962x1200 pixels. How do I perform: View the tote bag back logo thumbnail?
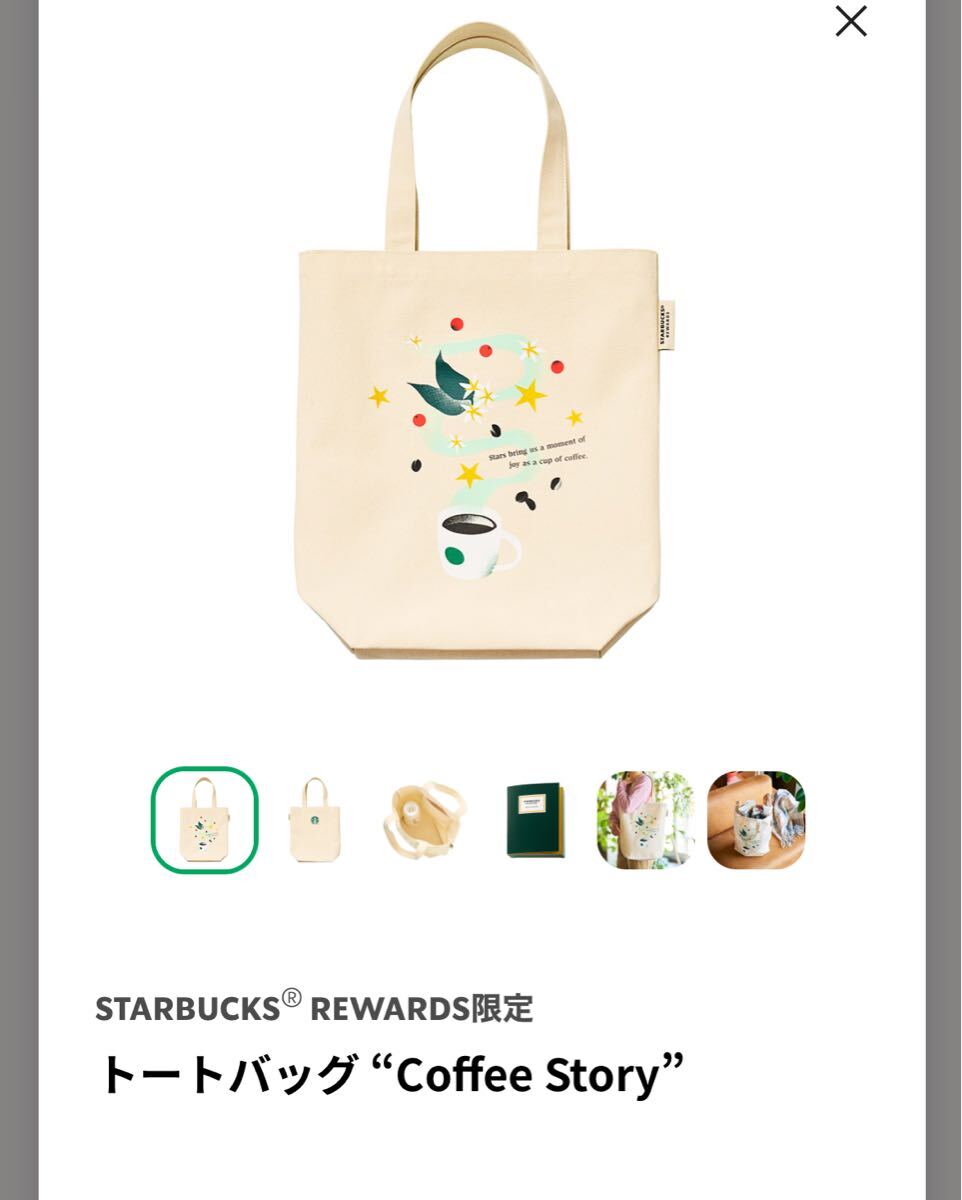(x=315, y=820)
